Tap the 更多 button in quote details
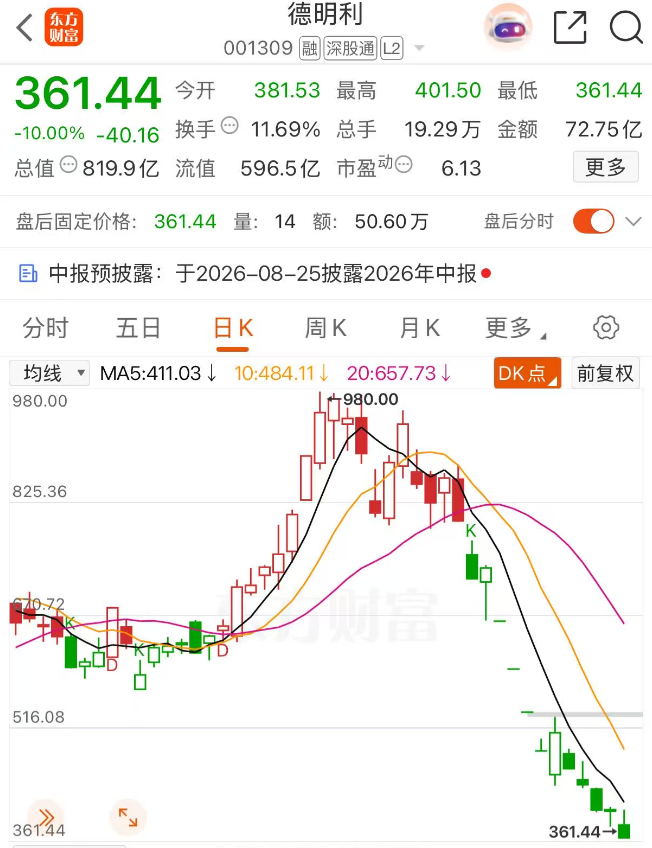652x848 pixels. 606,167
